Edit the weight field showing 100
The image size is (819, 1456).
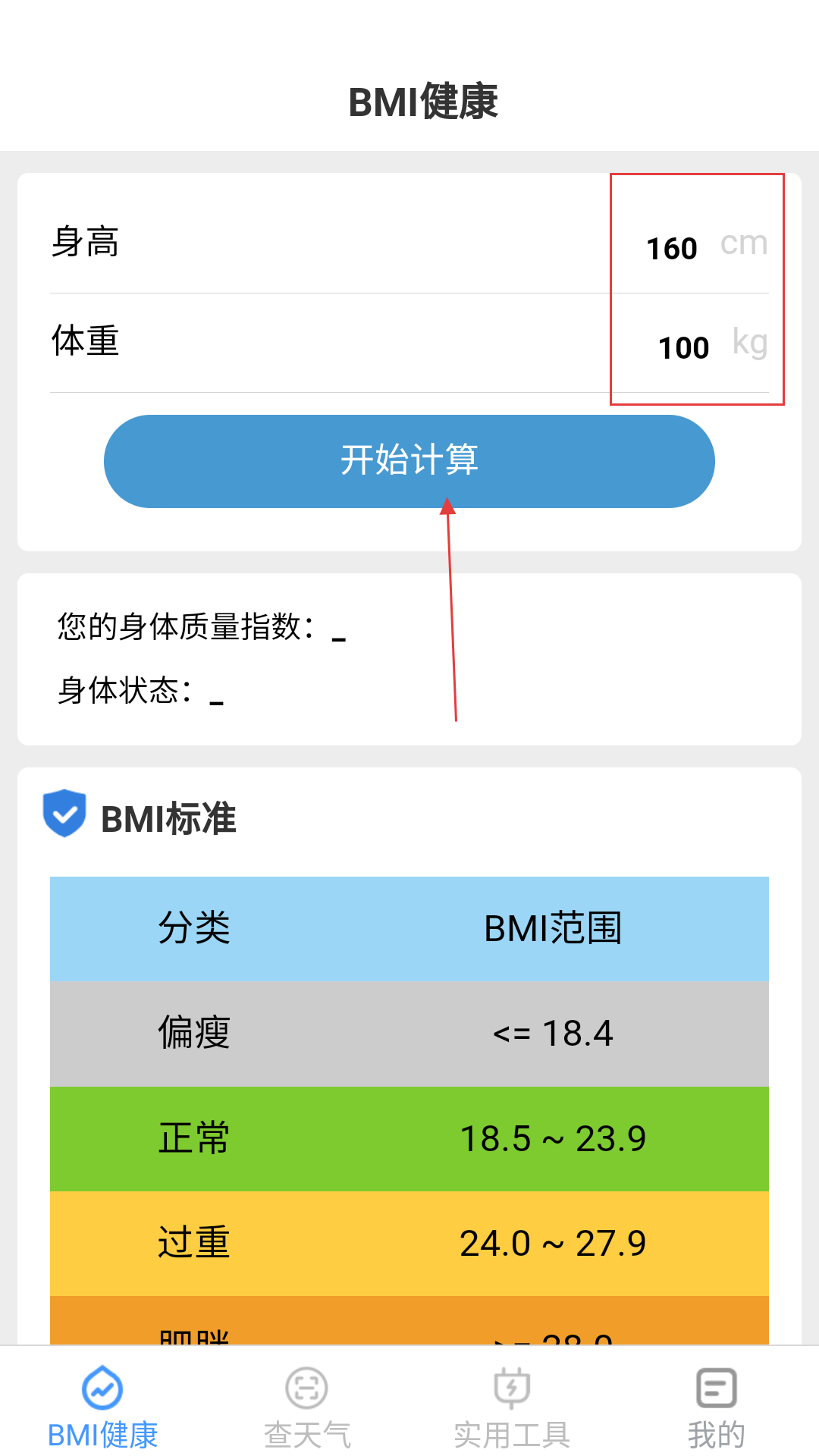tap(683, 347)
